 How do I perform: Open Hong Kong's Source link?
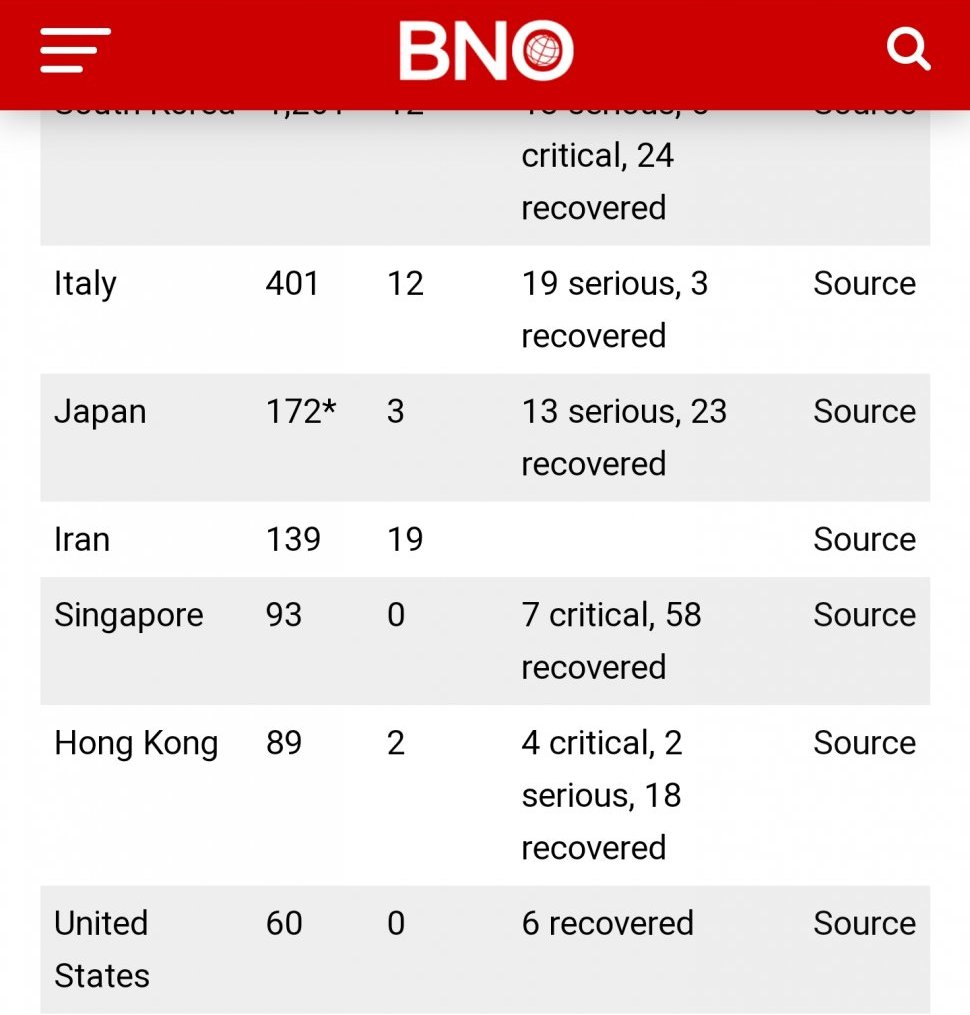click(x=864, y=743)
